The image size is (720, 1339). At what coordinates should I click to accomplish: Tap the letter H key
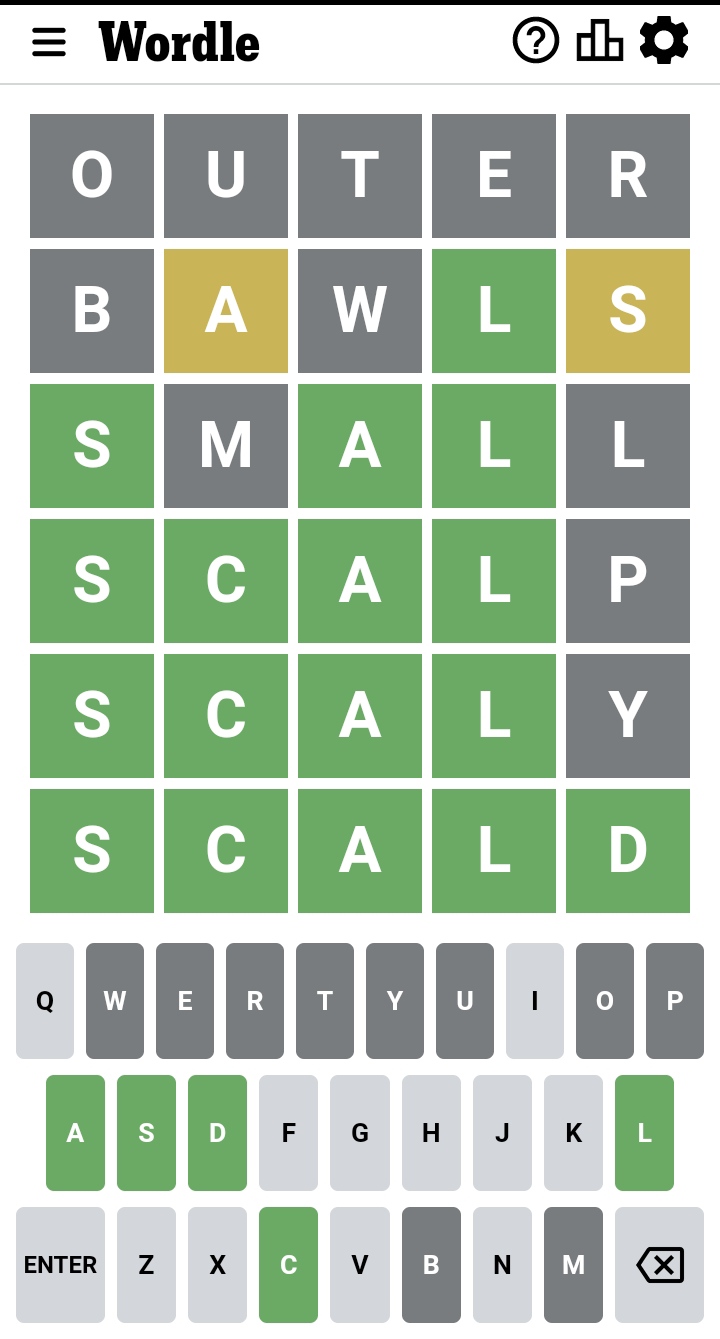tap(431, 1133)
